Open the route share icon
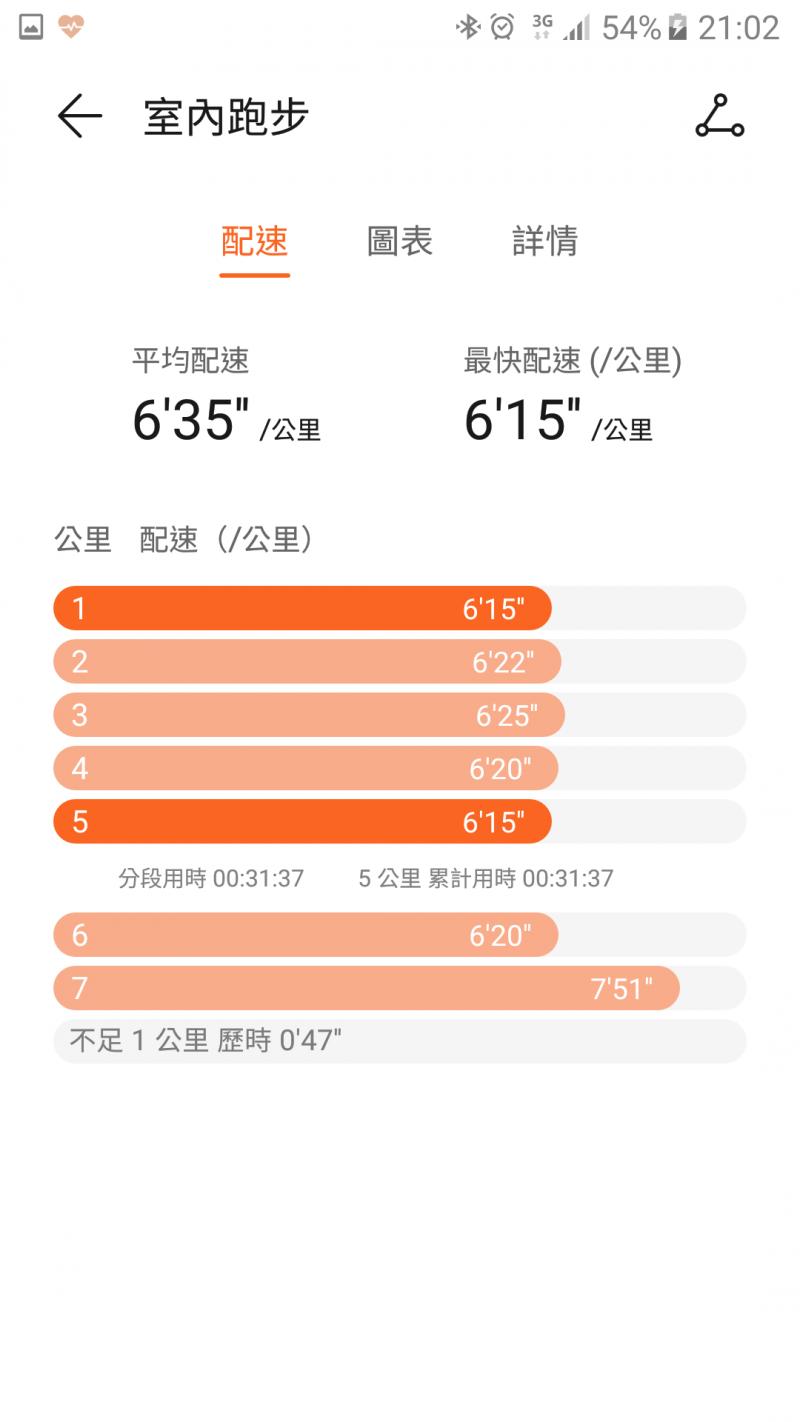This screenshot has width=800, height=1422. click(720, 117)
